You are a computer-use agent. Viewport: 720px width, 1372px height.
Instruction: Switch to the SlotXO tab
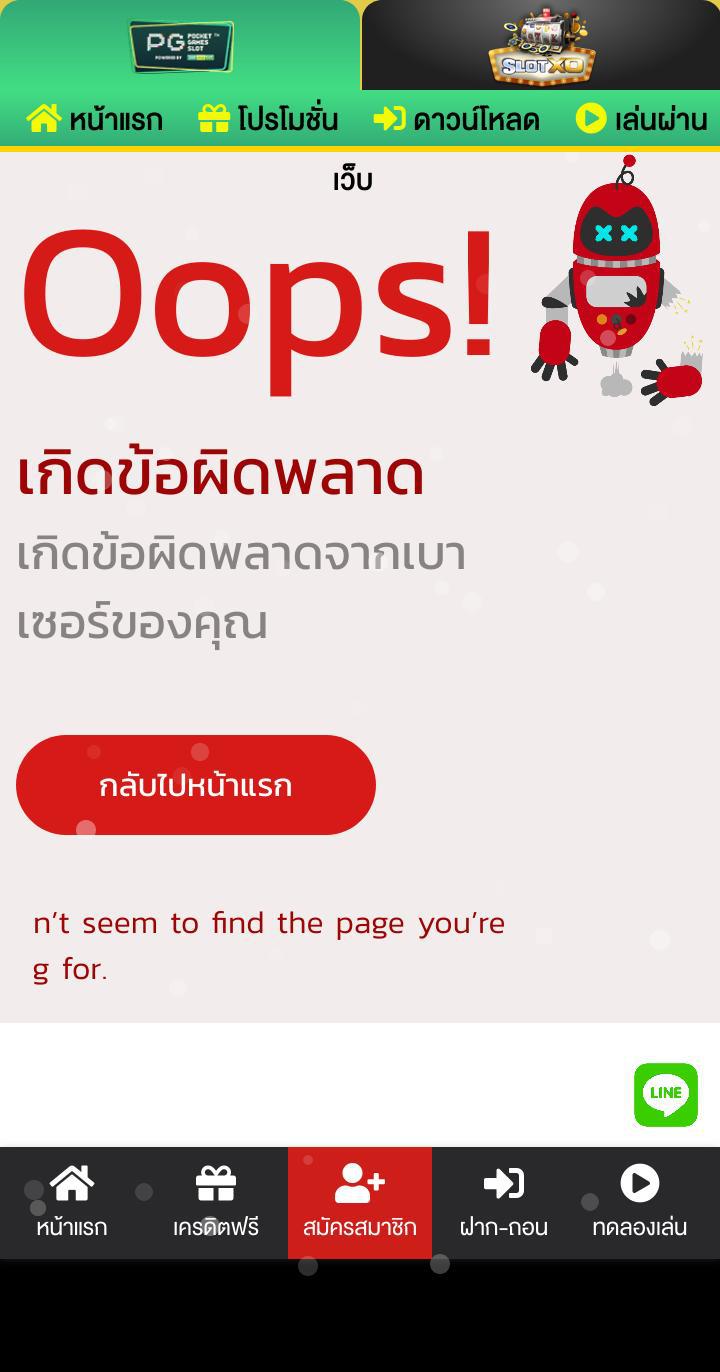(541, 46)
